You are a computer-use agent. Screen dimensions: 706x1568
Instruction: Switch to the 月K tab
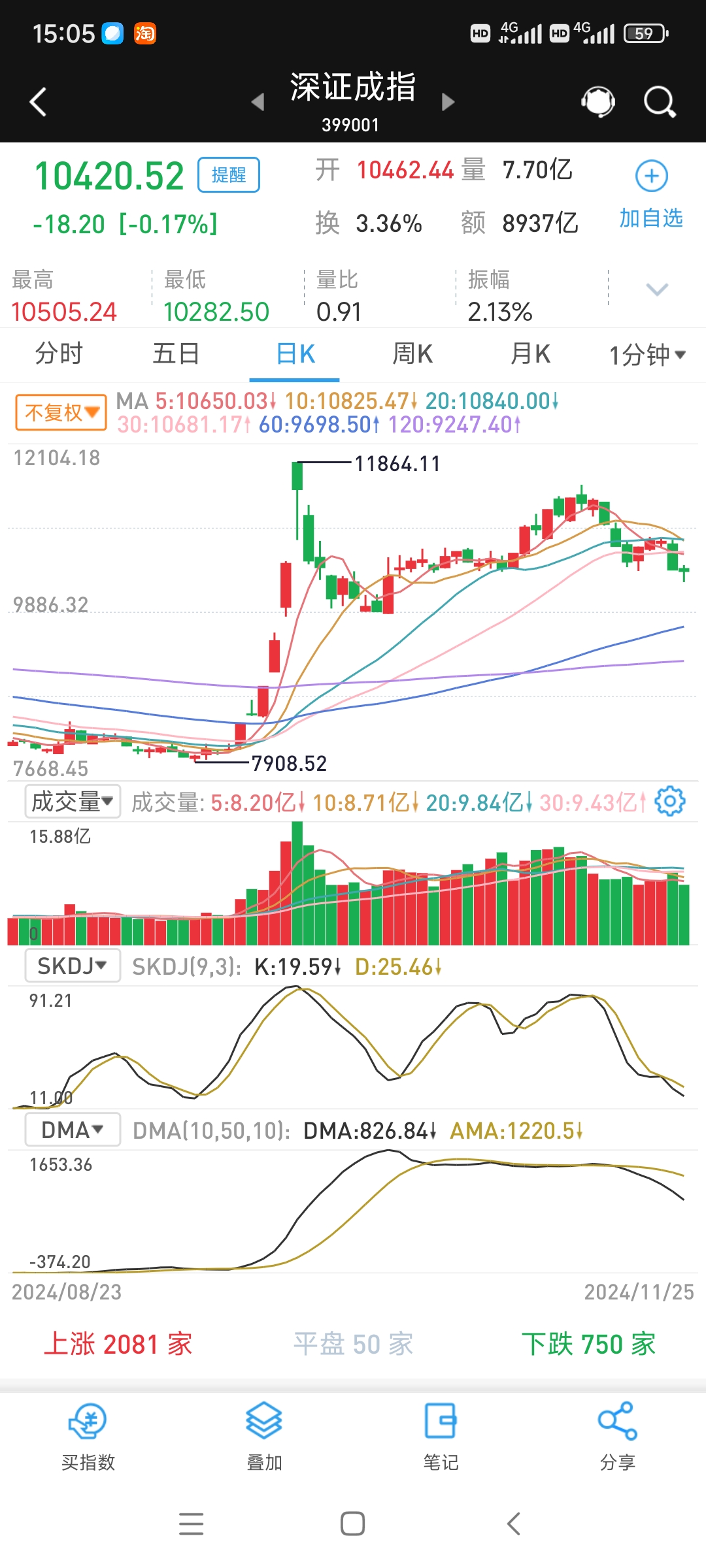click(529, 353)
